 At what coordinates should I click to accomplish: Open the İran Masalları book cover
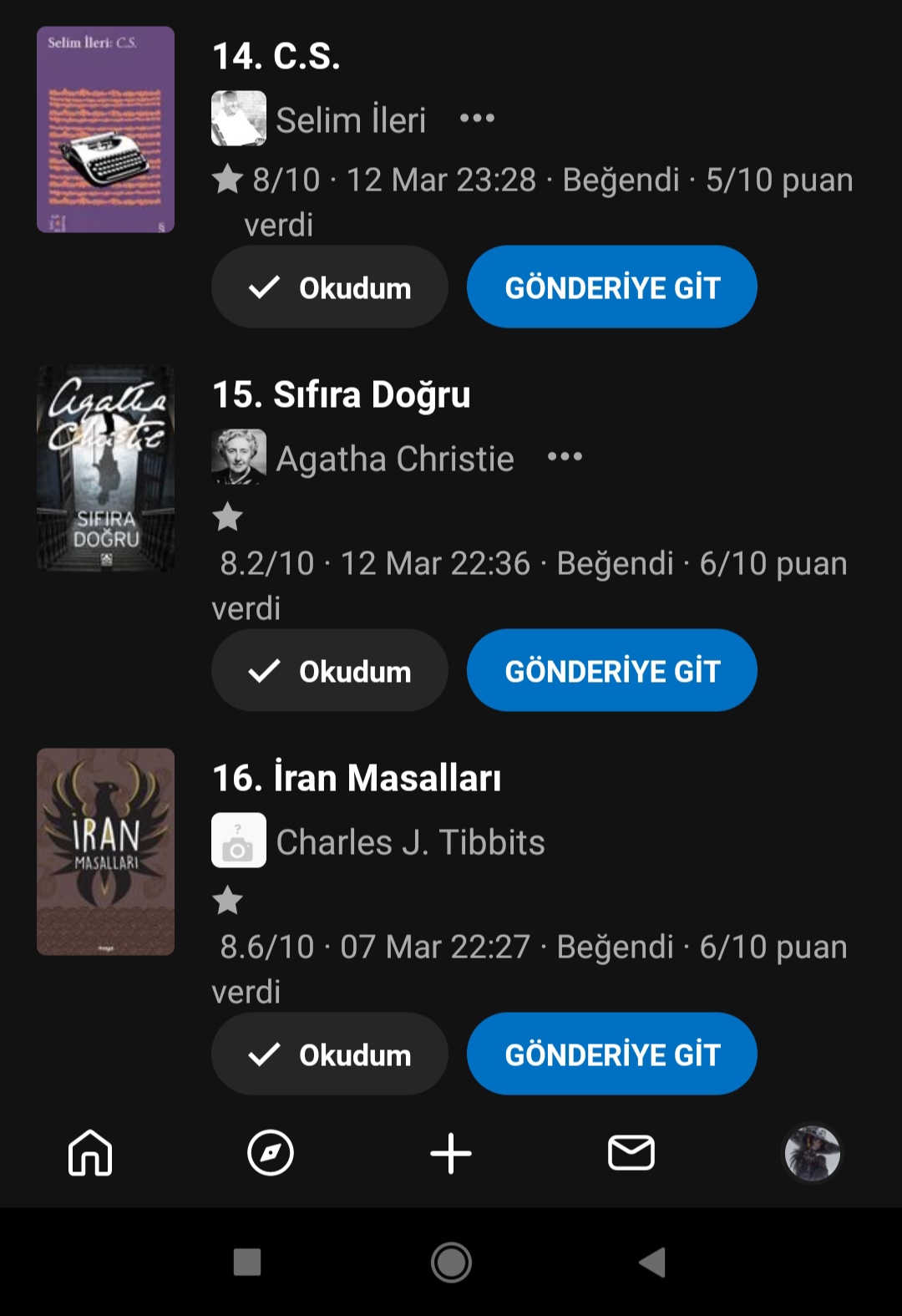click(105, 851)
